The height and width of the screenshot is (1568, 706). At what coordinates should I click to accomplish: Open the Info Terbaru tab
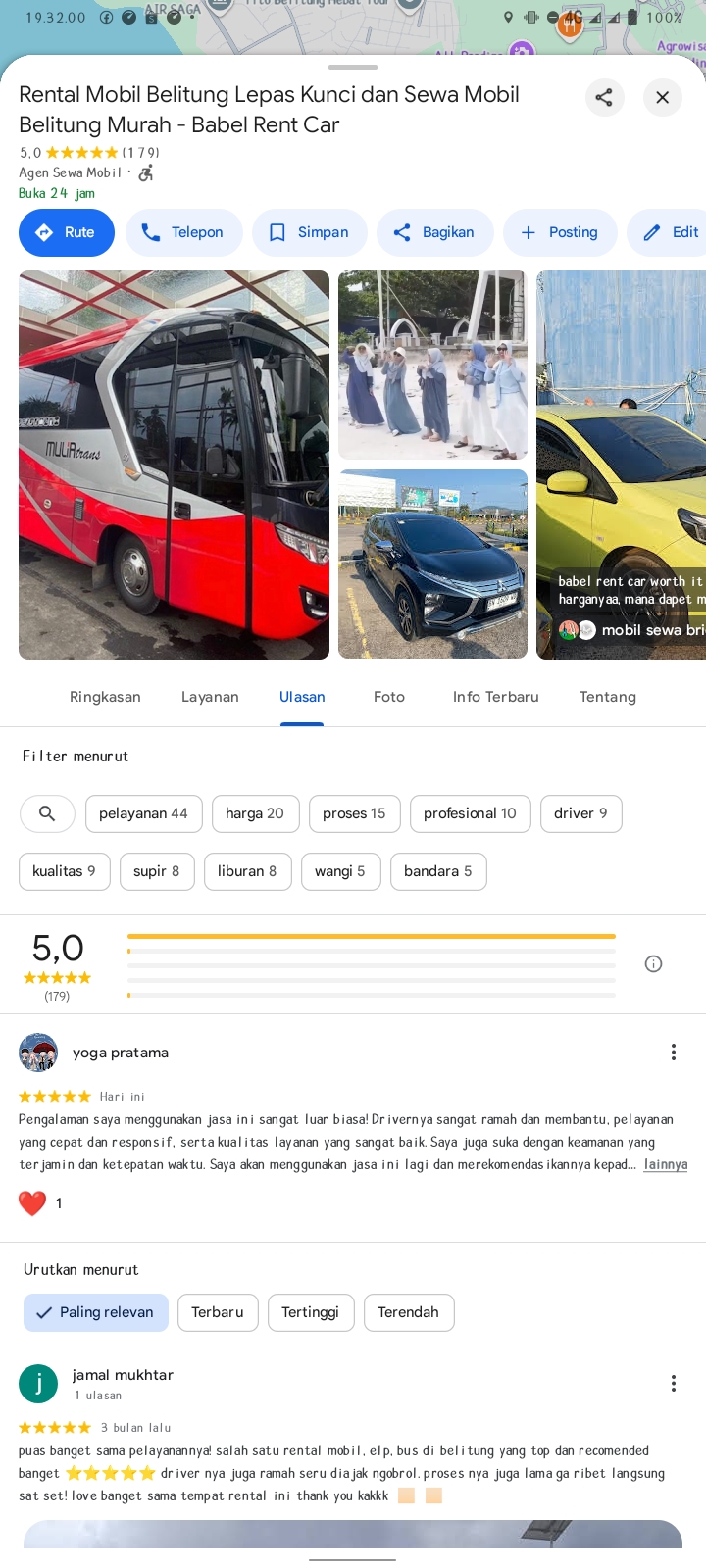coord(496,697)
